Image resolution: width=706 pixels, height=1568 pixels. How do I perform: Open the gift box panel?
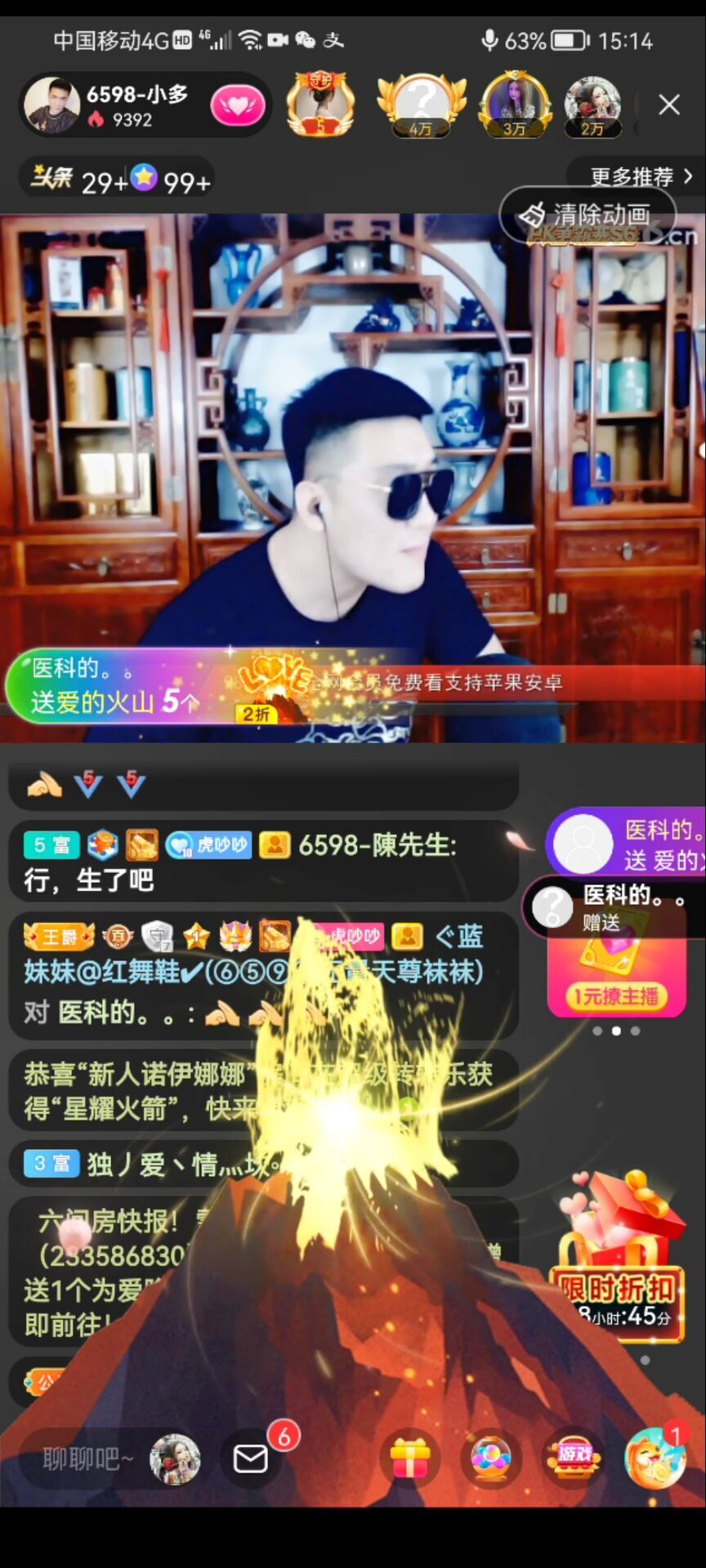(410, 1459)
